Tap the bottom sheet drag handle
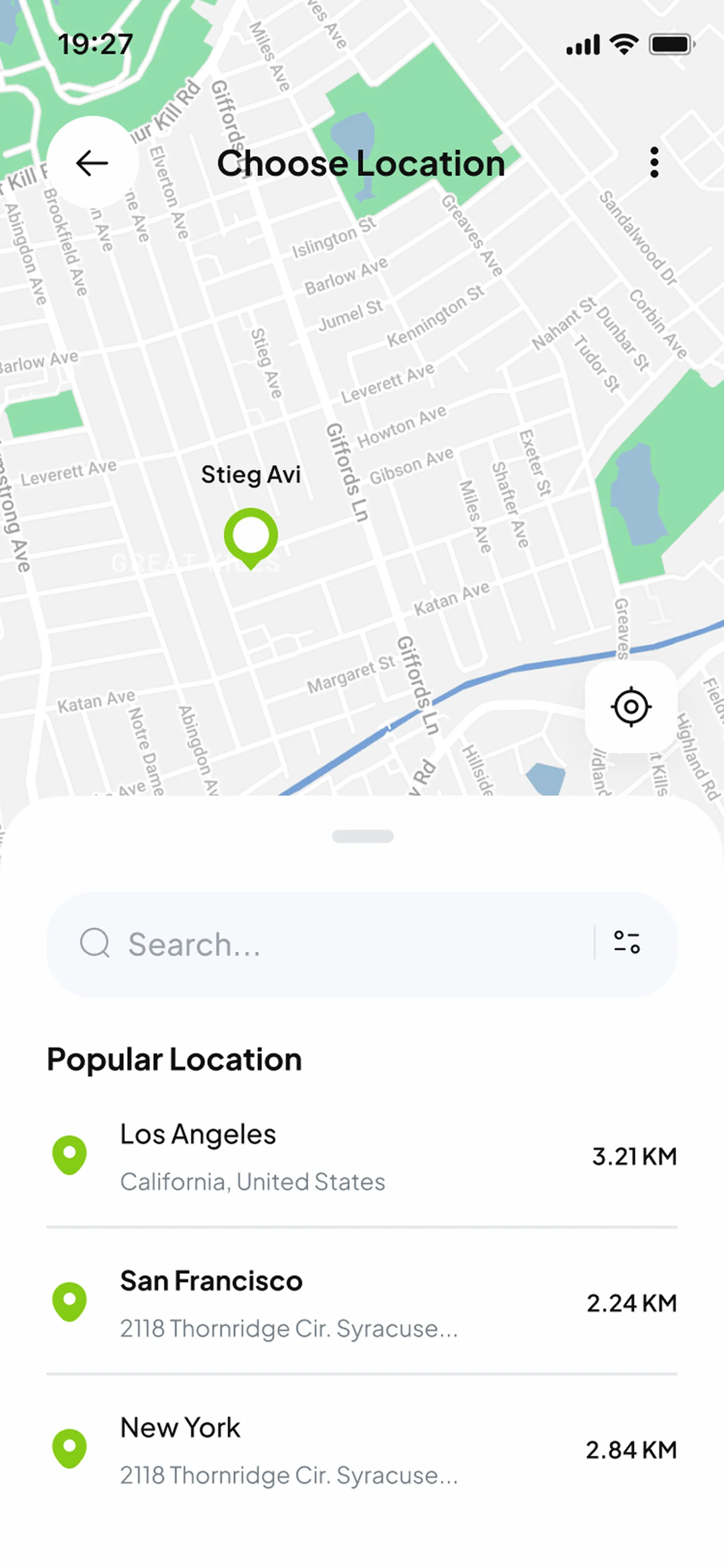Image resolution: width=724 pixels, height=1568 pixels. [x=362, y=836]
